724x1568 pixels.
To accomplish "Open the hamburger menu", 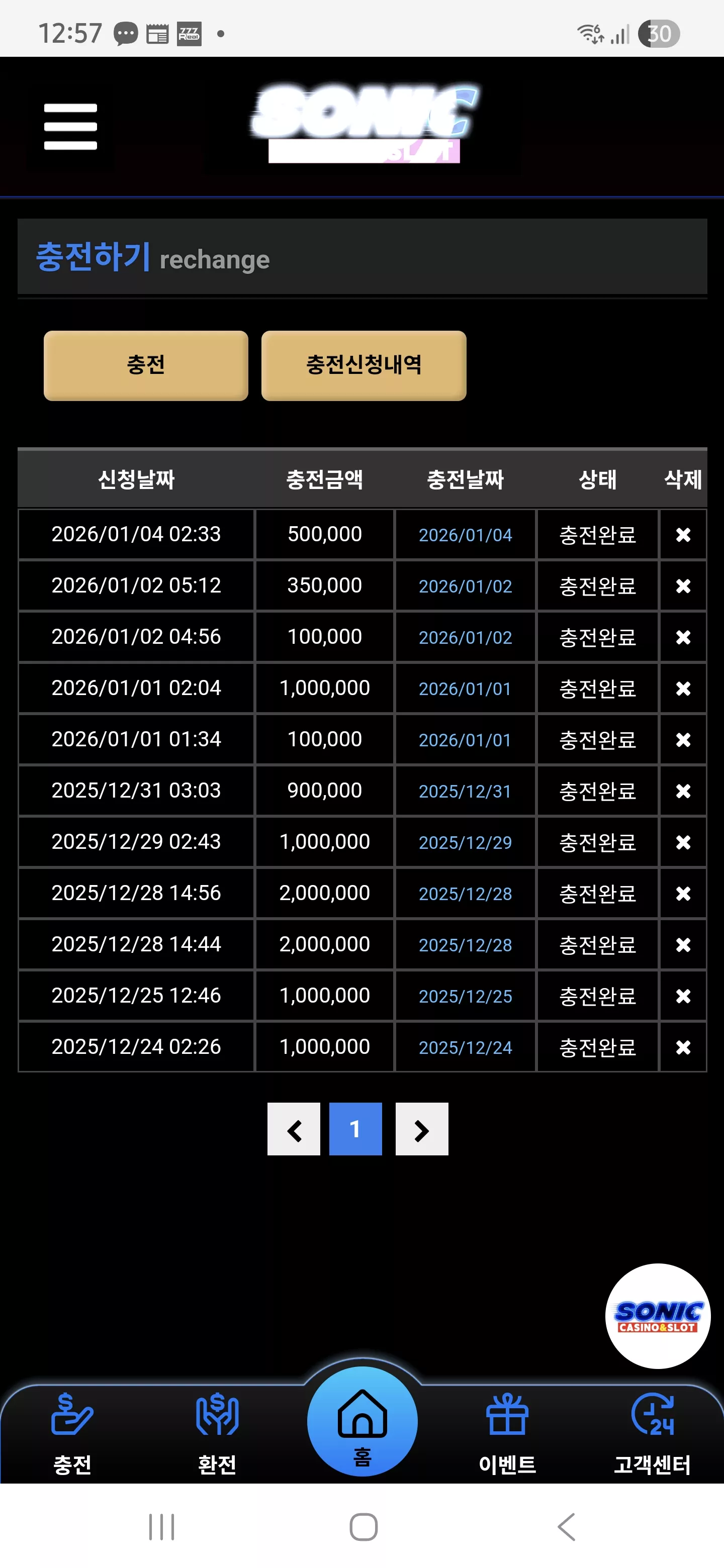I will [x=70, y=127].
